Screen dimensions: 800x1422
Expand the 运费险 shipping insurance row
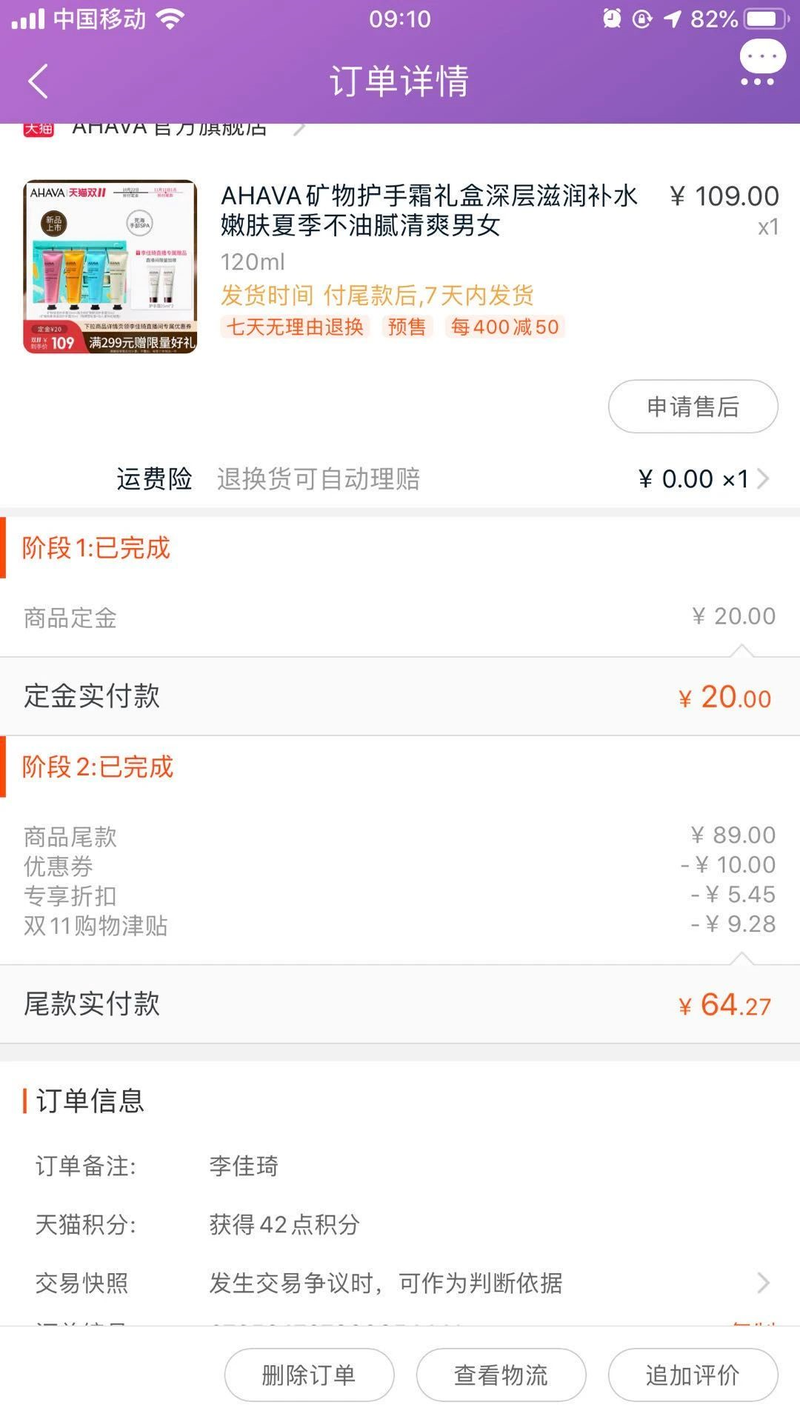coord(766,478)
